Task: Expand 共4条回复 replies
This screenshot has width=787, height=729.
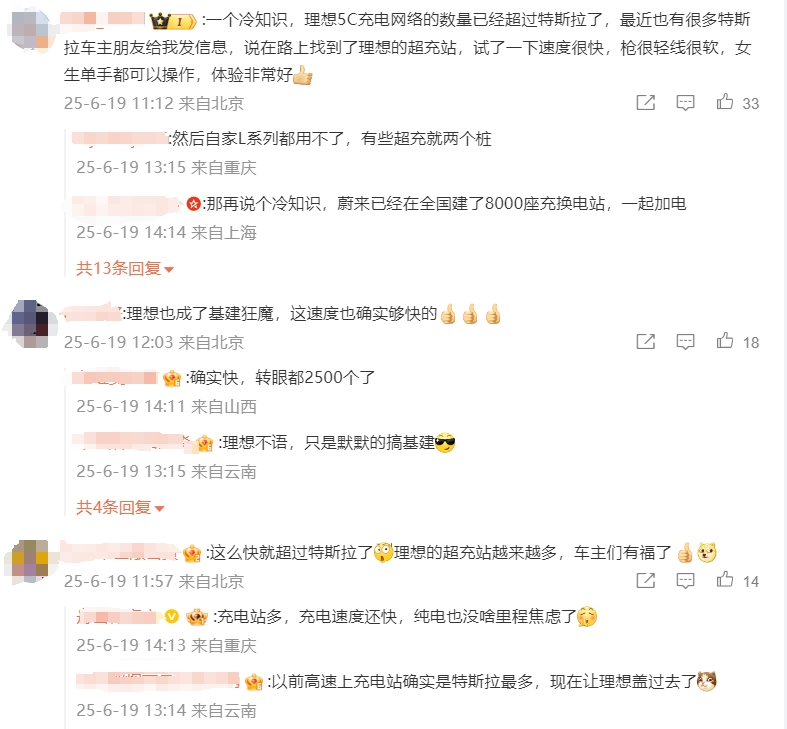Action: (x=120, y=507)
